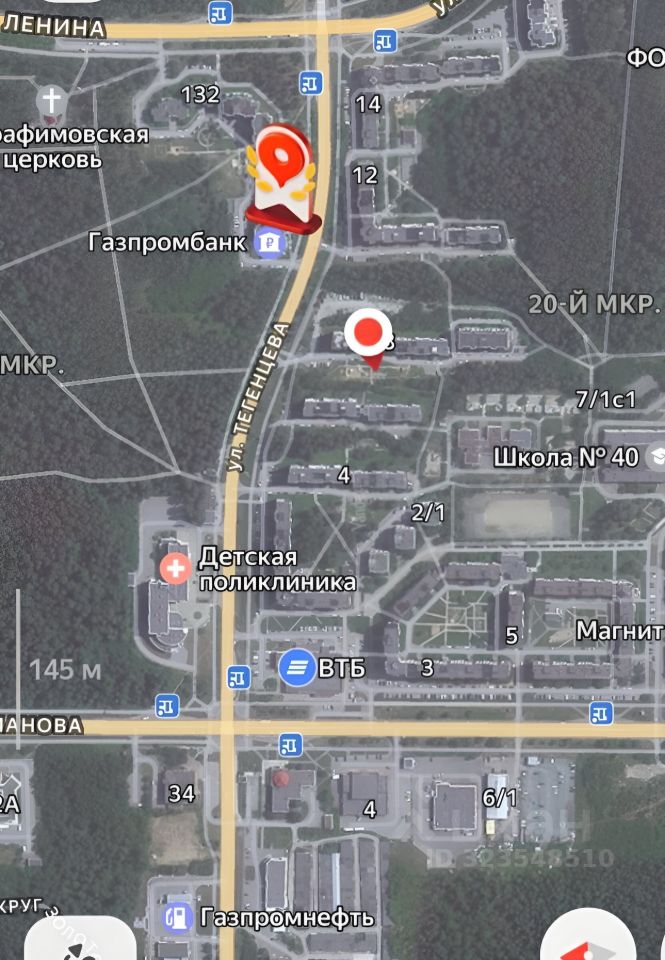This screenshot has height=960, width=665.
Task: Open Детская поликлиника on the map
Action: click(x=175, y=569)
